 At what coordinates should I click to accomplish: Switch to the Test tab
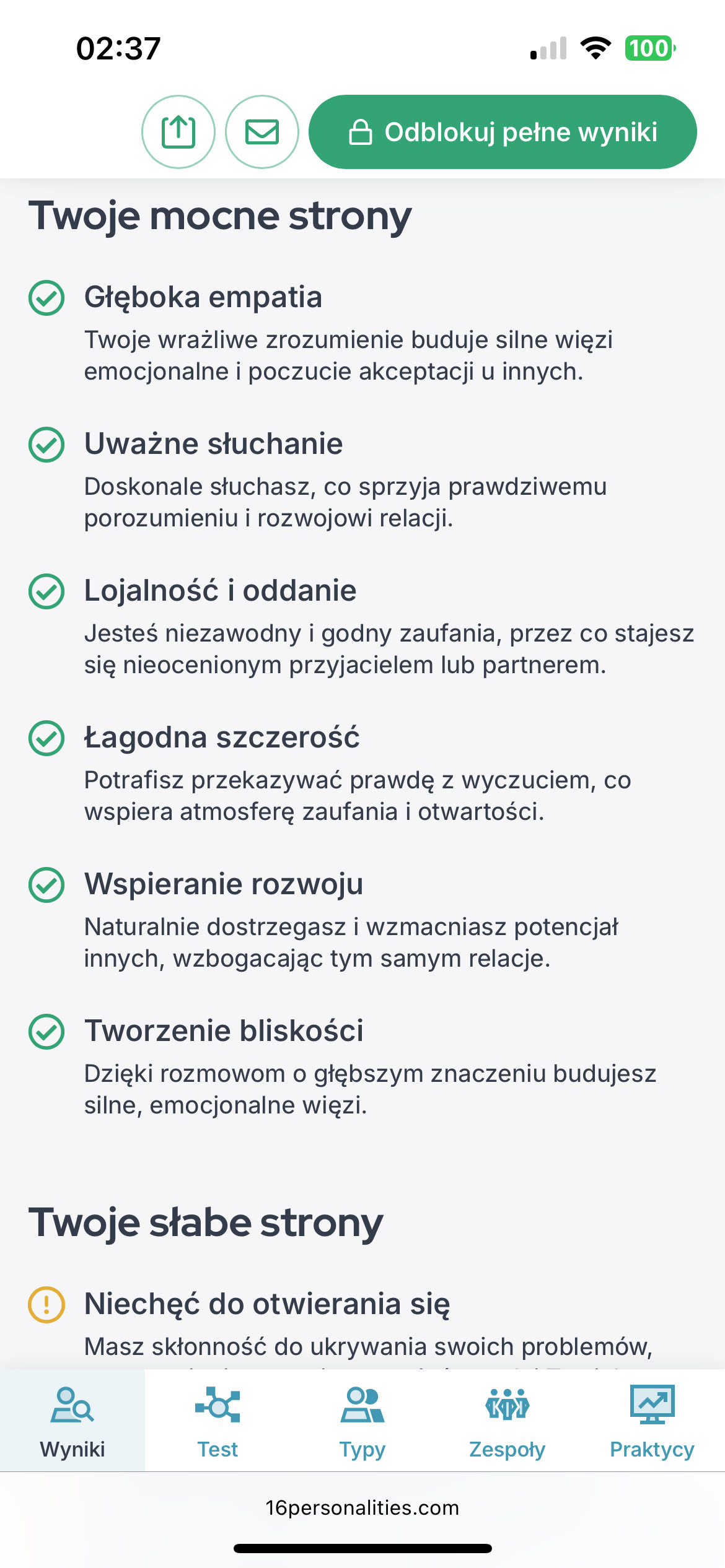pyautogui.click(x=217, y=1421)
